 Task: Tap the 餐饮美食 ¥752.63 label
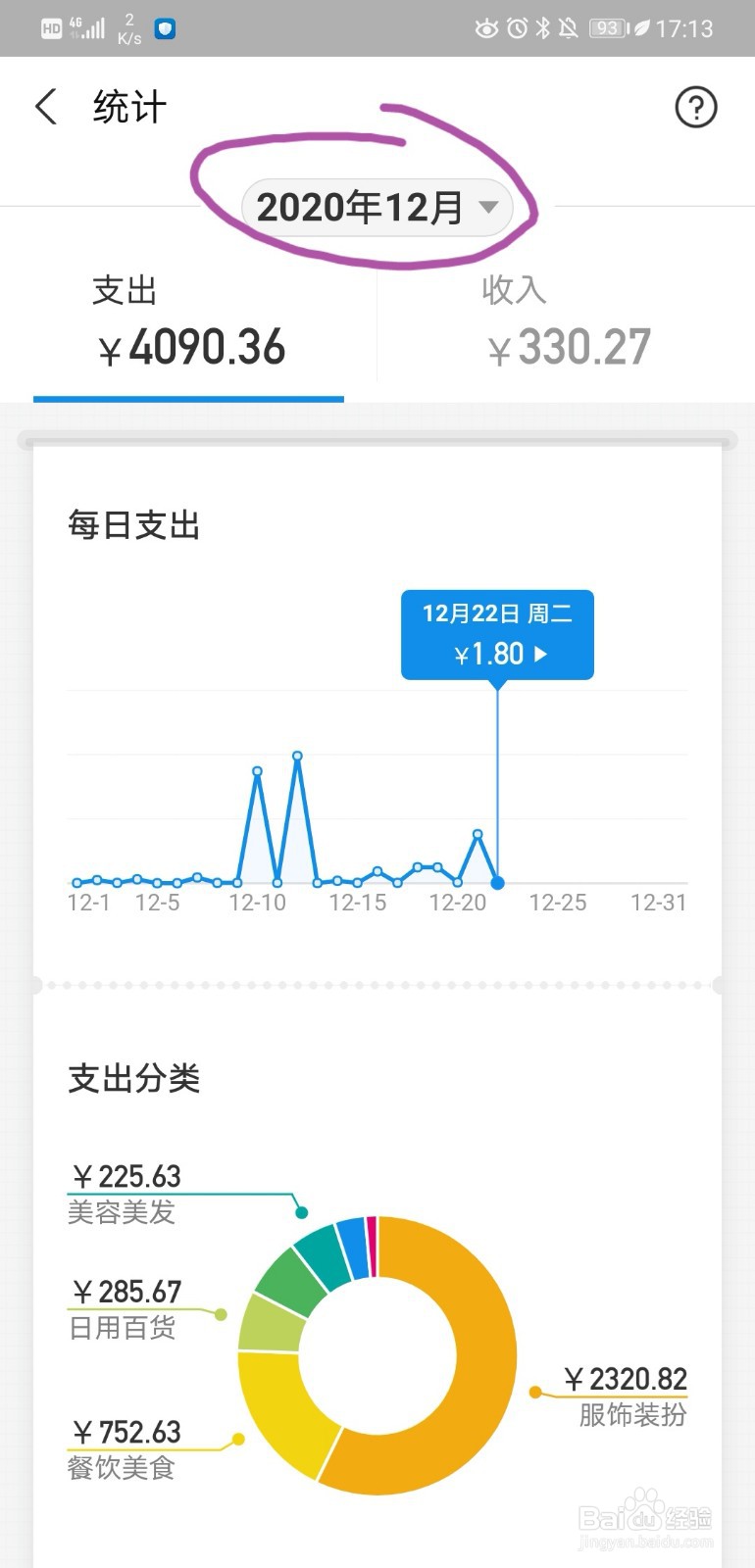coord(127,1450)
